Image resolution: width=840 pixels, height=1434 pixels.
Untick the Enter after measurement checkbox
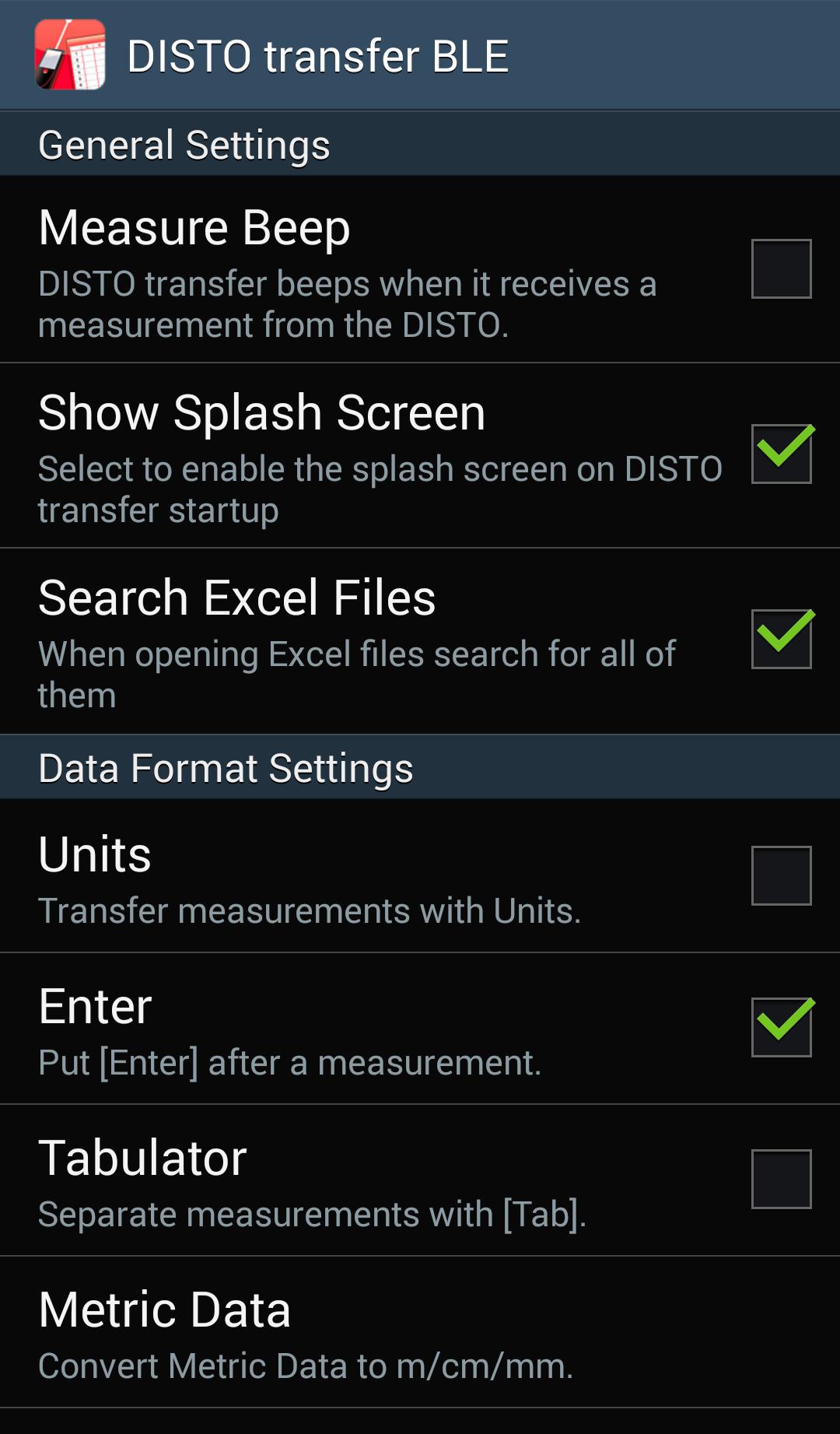pyautogui.click(x=781, y=1027)
